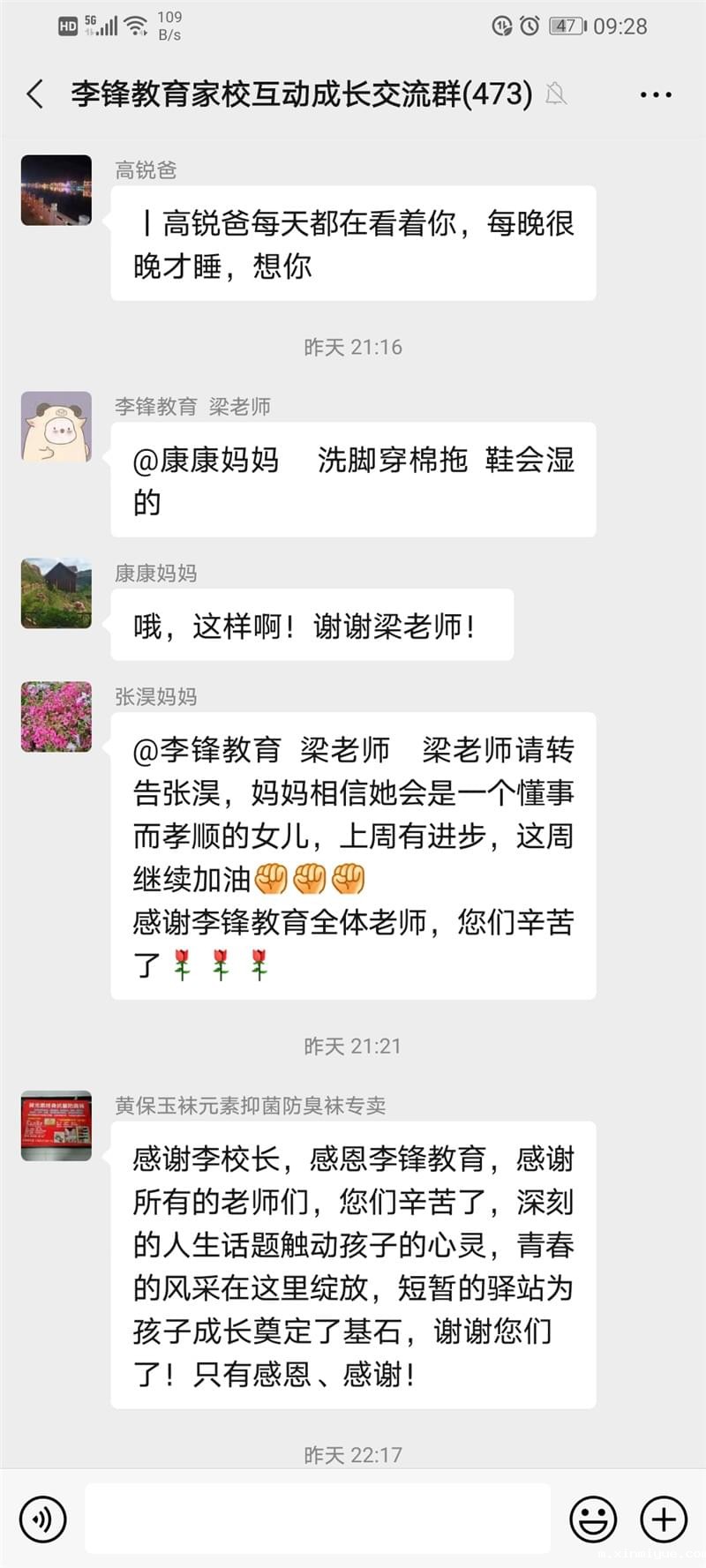
Task: Tap the back arrow to leave chat
Action: coord(34,93)
